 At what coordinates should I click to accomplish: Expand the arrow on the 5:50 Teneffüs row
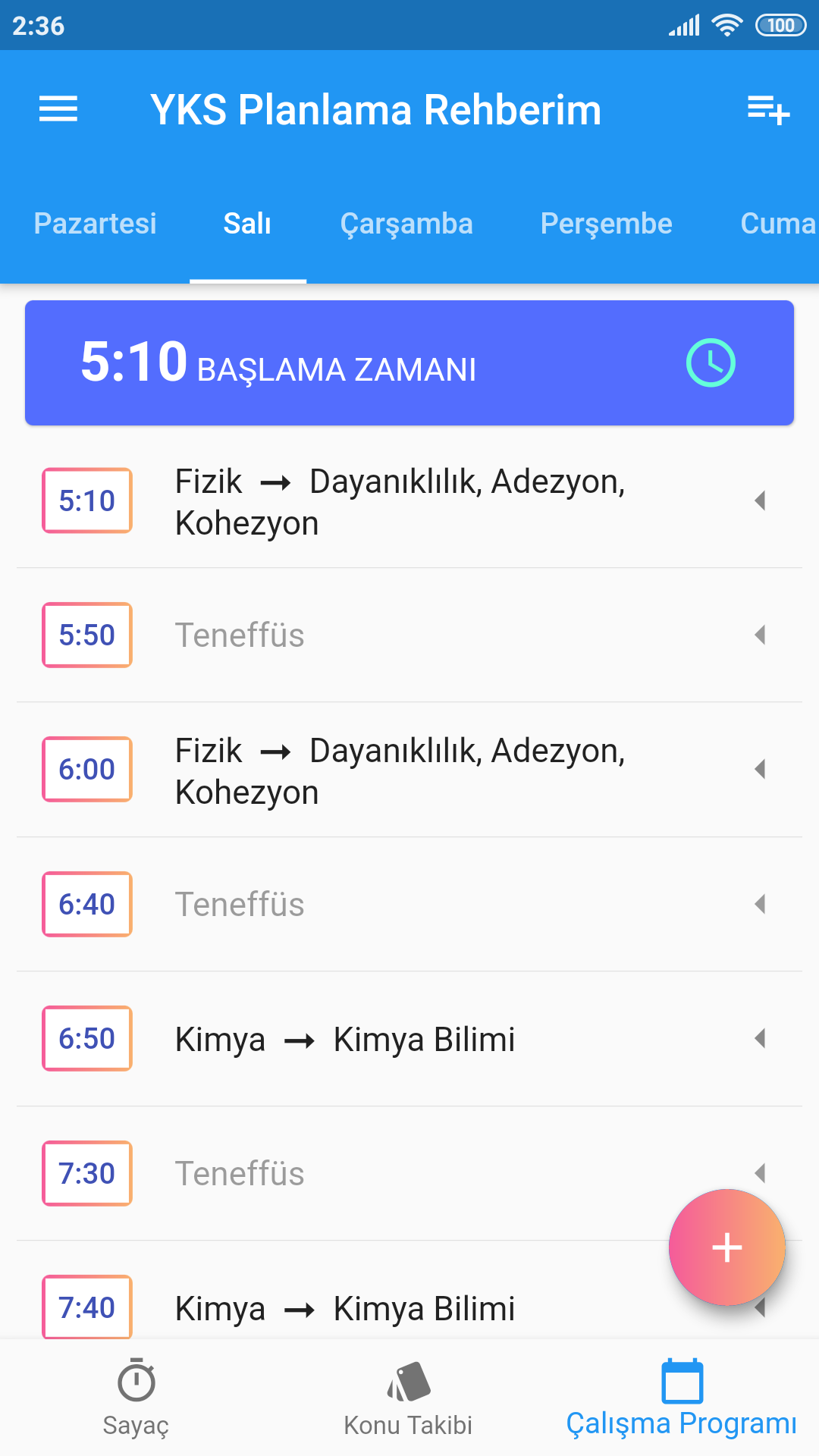[760, 635]
